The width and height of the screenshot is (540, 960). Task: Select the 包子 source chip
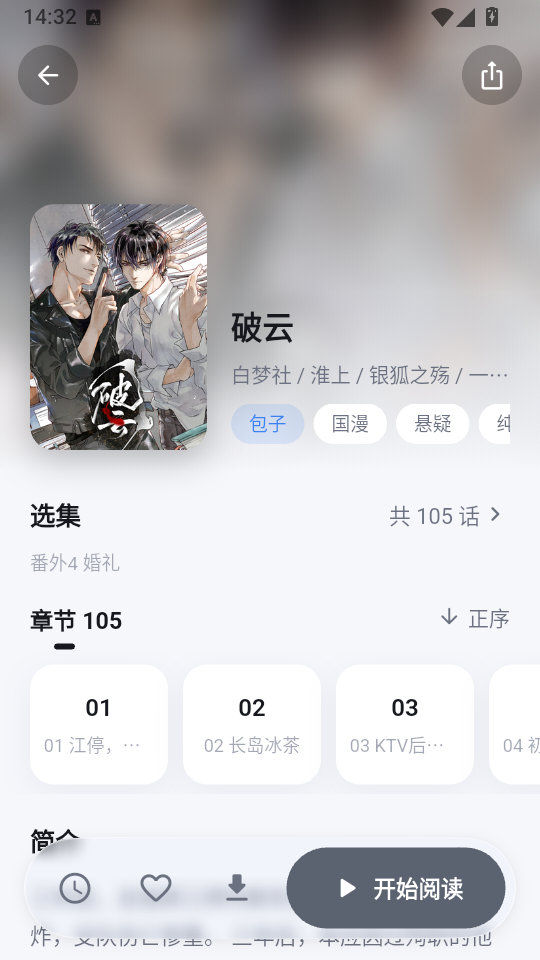268,424
